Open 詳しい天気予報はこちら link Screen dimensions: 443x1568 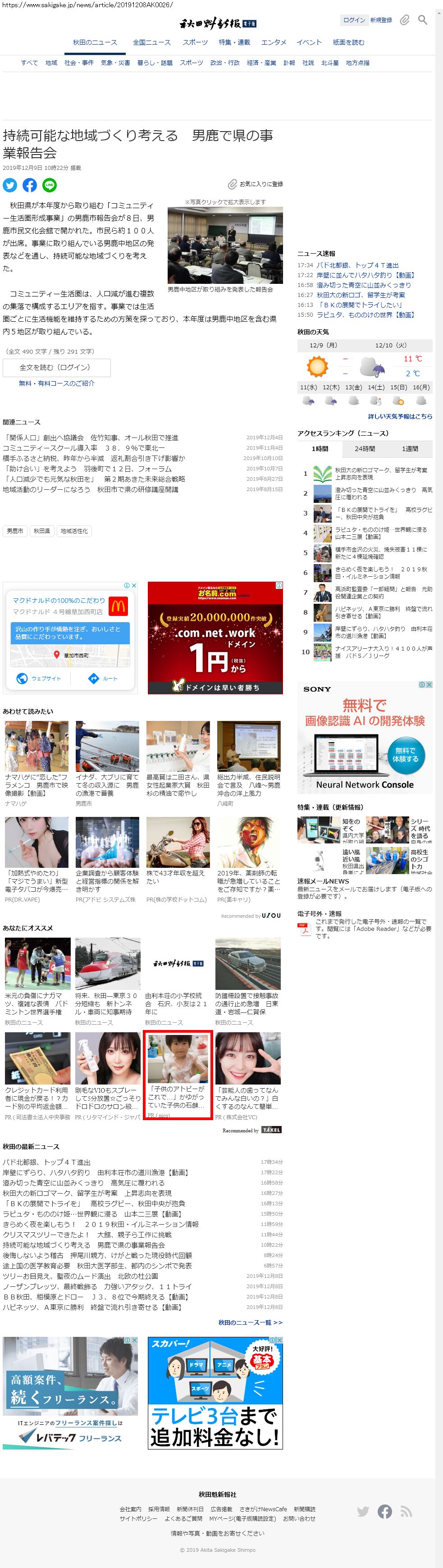tap(400, 416)
